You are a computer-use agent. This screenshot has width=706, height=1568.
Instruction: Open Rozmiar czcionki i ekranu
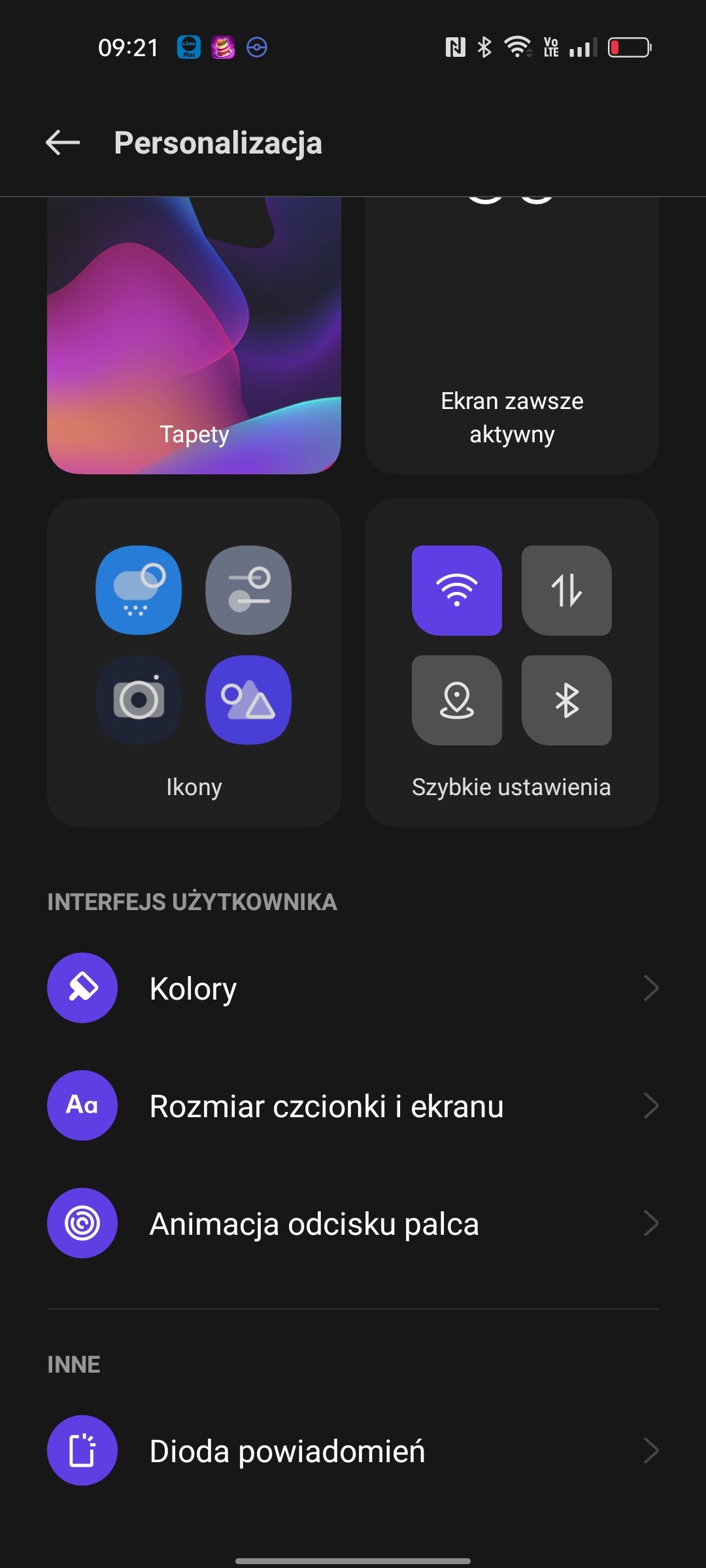point(353,1105)
